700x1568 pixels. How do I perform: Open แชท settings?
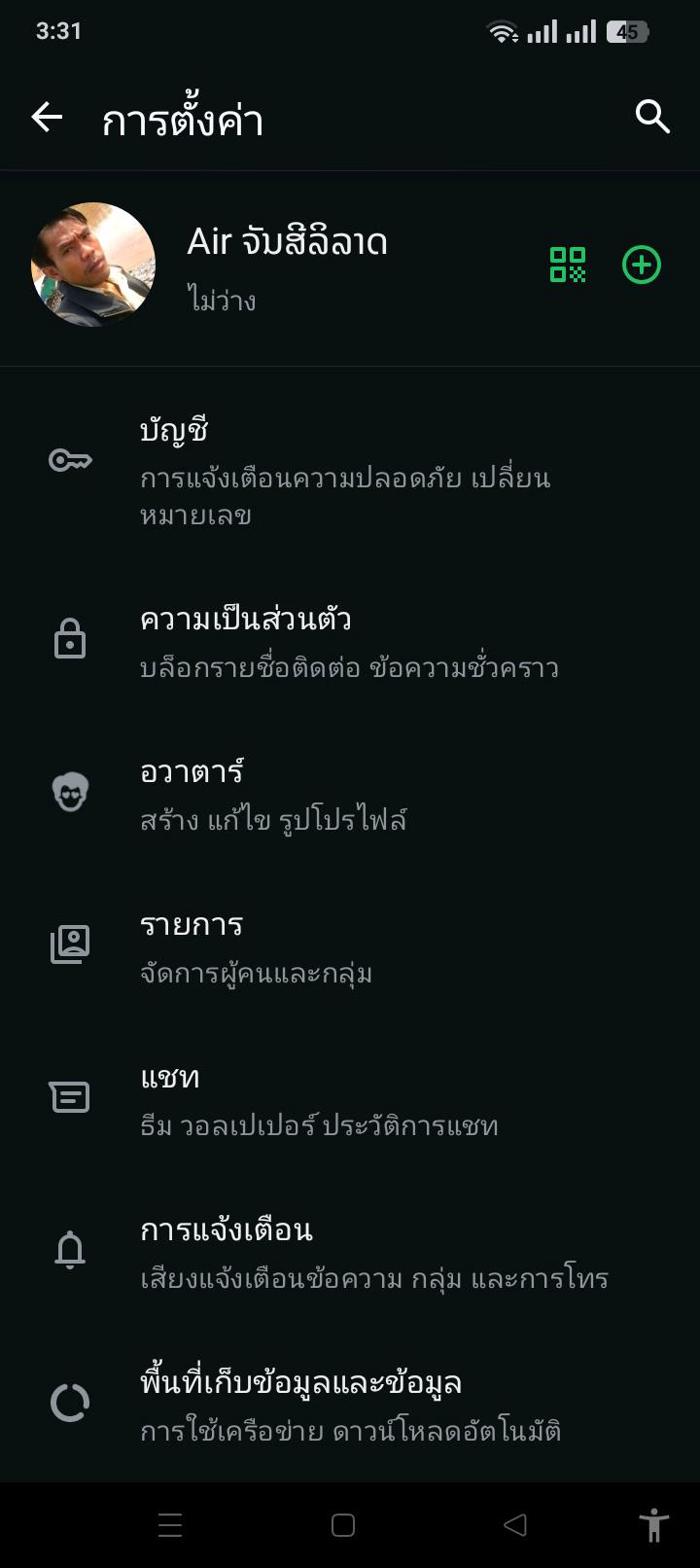point(350,1100)
